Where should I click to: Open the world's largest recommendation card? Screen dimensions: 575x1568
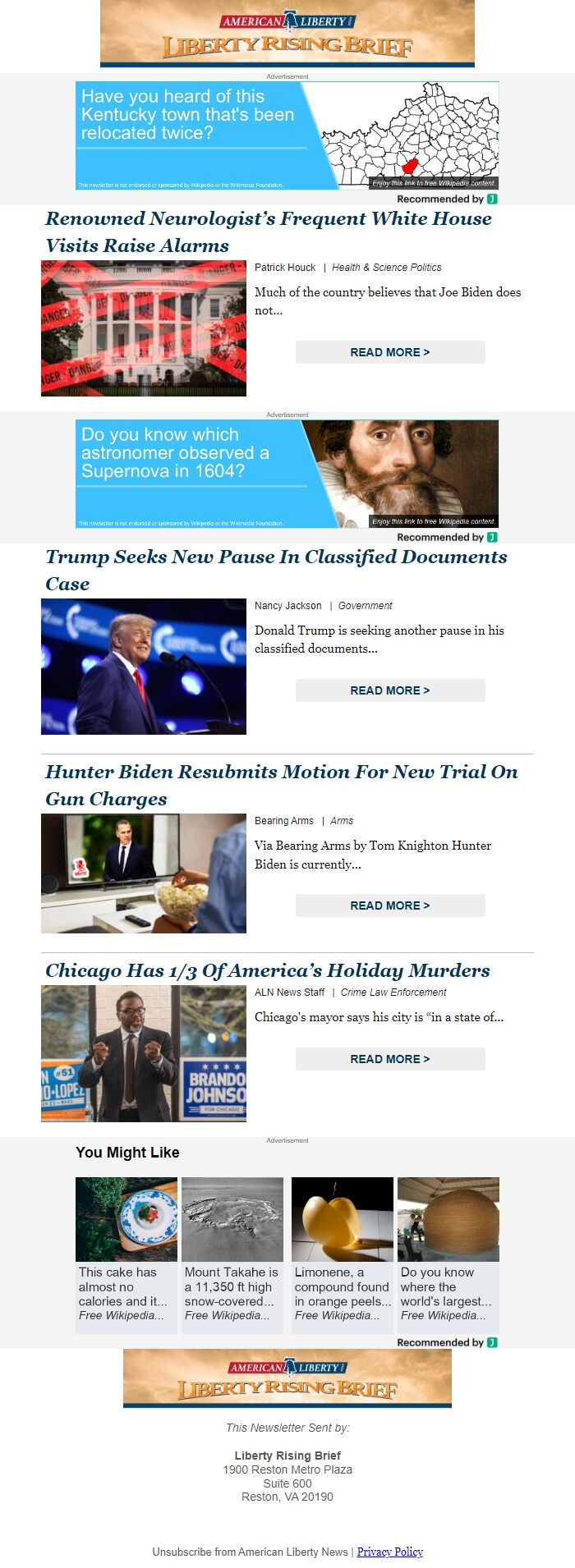448,1254
